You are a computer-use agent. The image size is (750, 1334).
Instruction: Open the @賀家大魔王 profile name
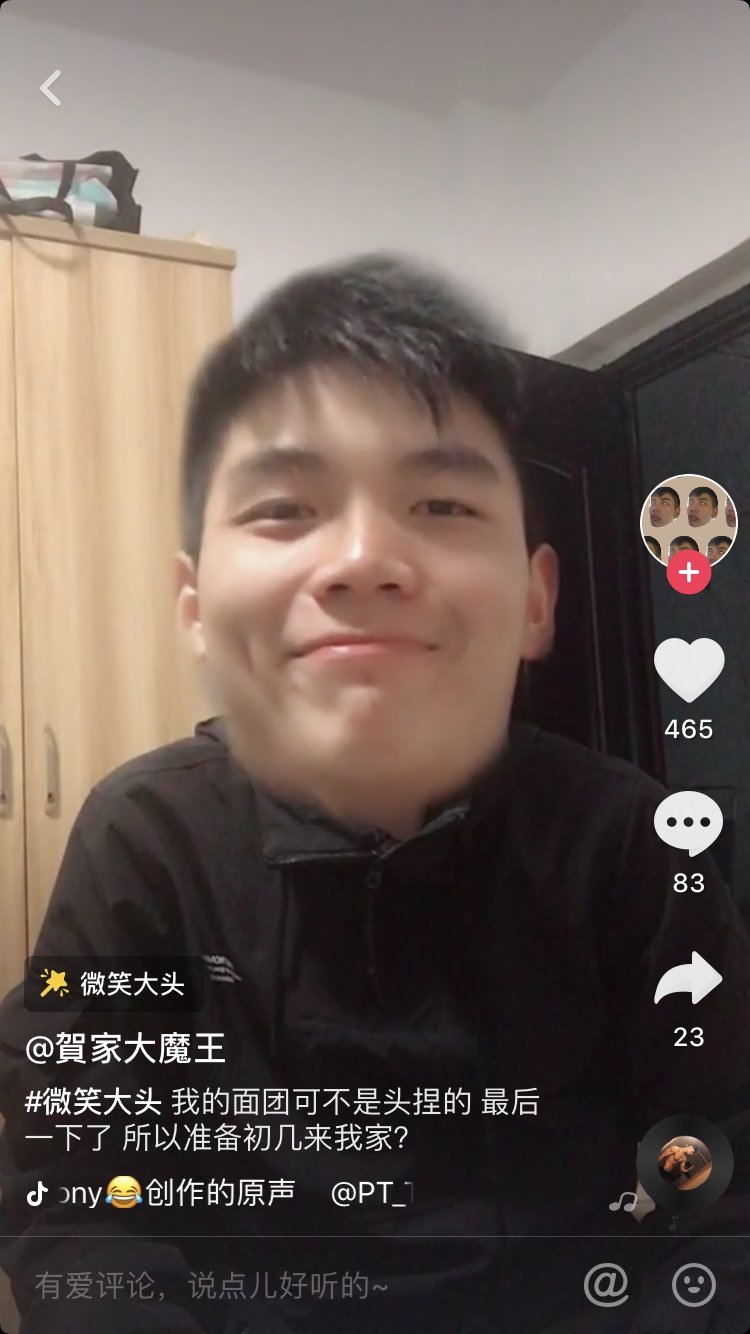coord(125,1049)
